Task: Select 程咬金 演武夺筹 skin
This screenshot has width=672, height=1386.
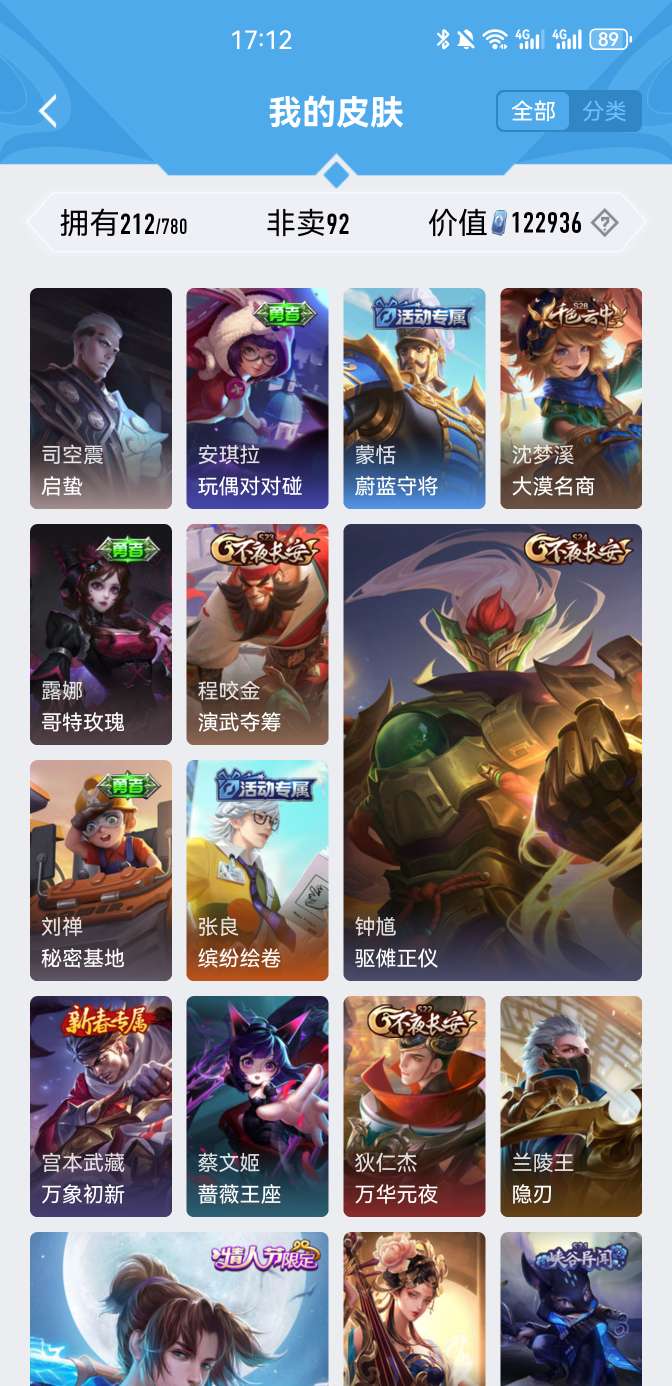Action: coord(257,634)
